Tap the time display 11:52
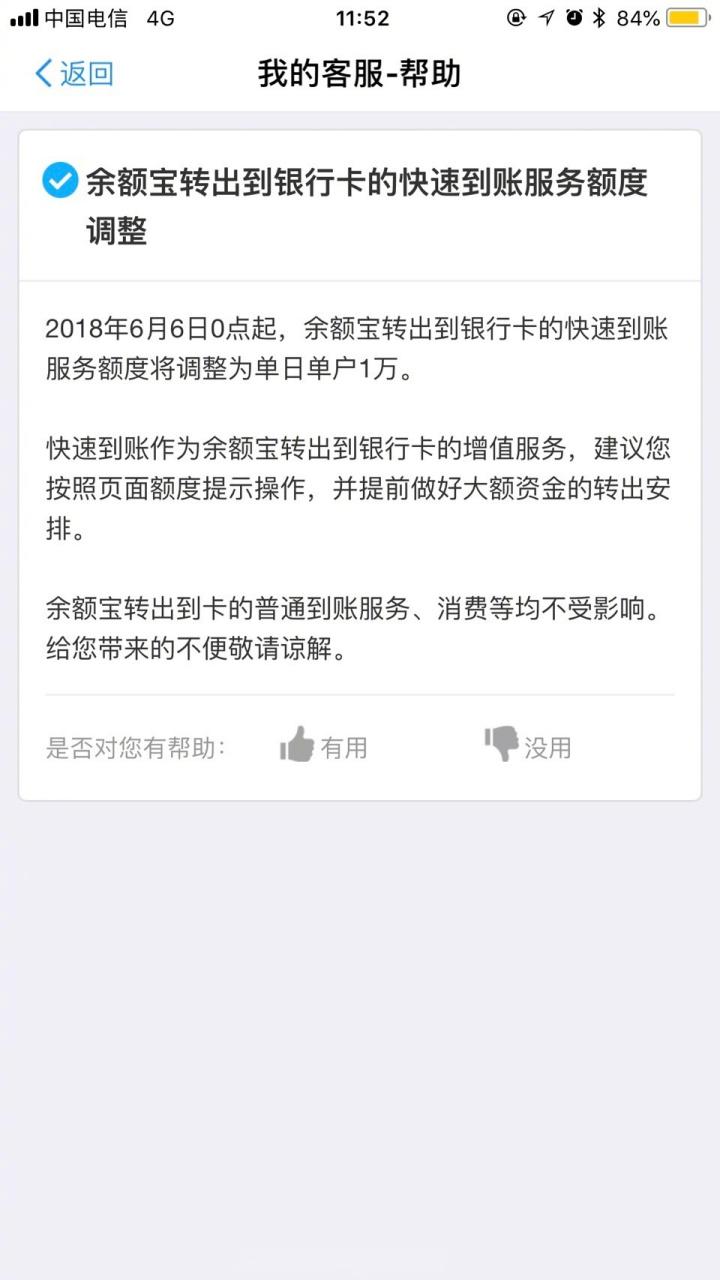This screenshot has width=720, height=1280. coord(360,16)
